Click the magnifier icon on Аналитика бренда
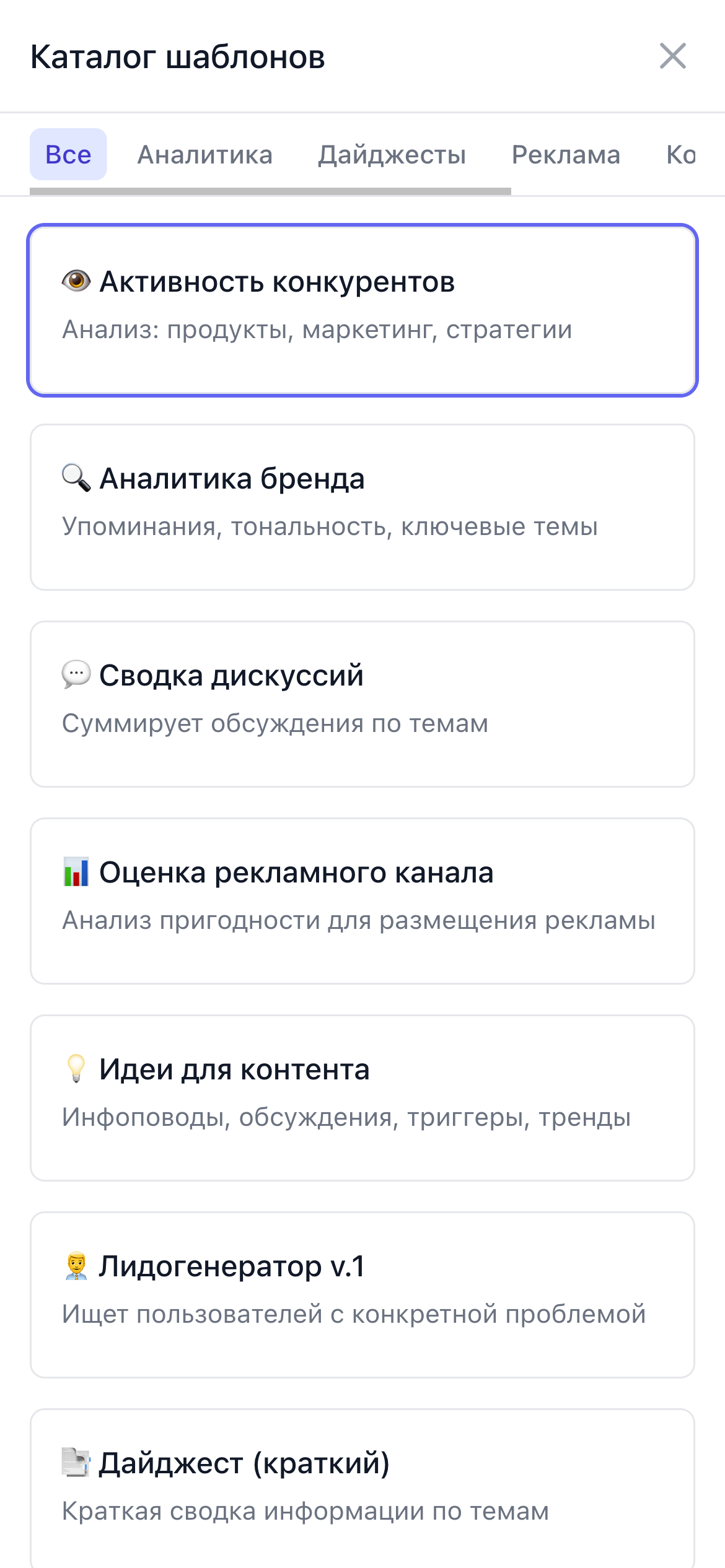725x1568 pixels. click(76, 479)
